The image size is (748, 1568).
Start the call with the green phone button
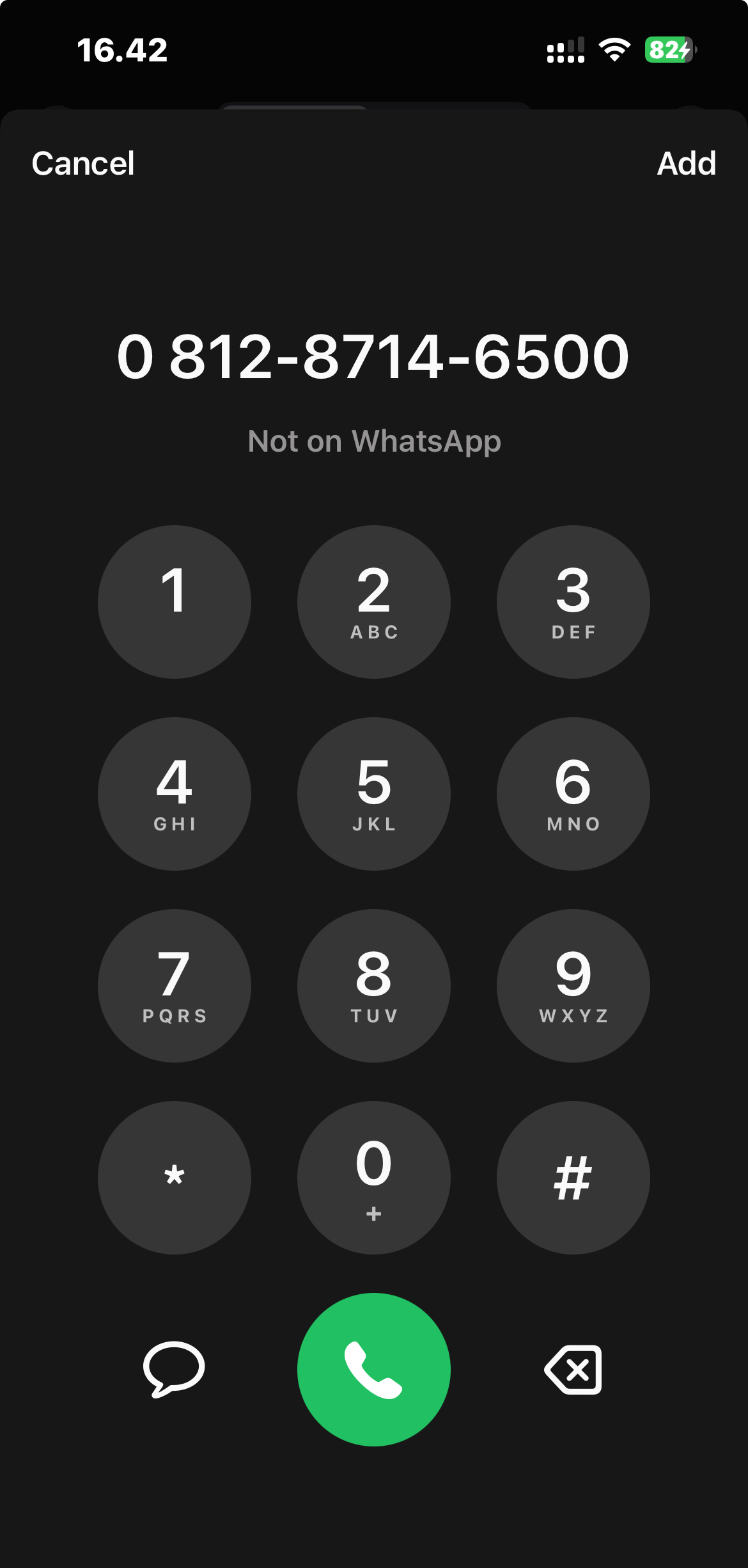(374, 1370)
